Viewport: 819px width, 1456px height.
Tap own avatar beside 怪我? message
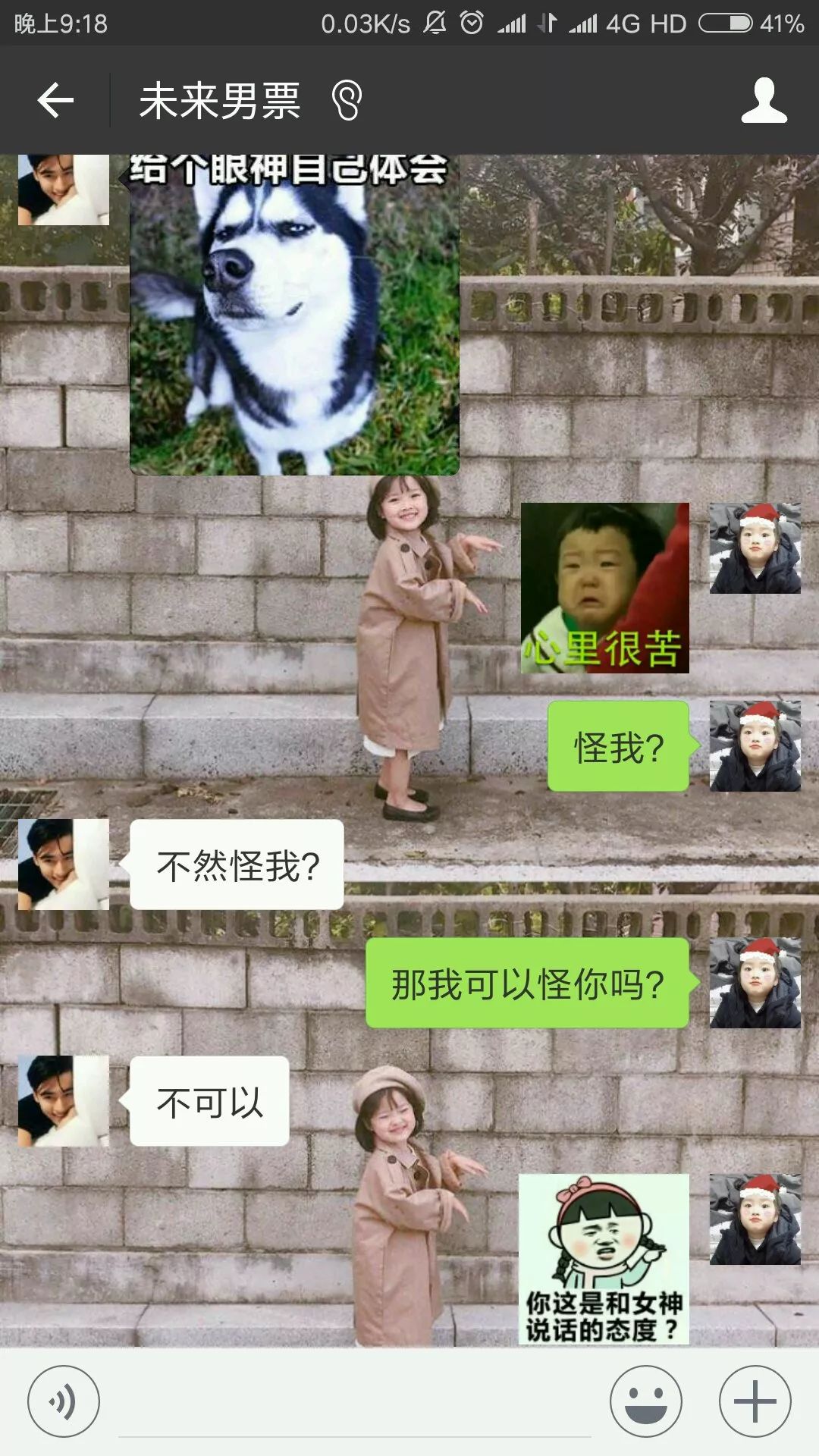tap(755, 746)
